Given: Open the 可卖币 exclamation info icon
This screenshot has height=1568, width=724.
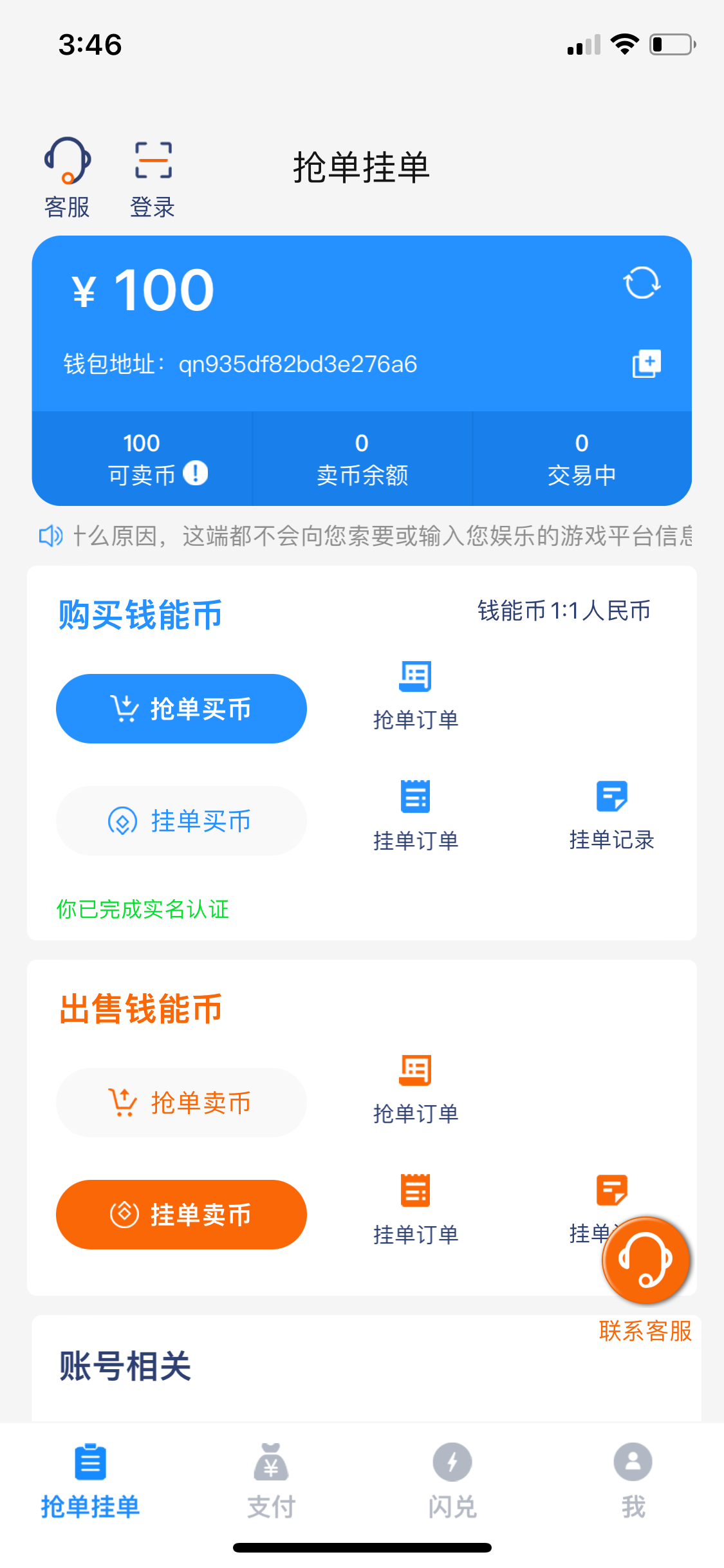Looking at the screenshot, I should [x=196, y=472].
